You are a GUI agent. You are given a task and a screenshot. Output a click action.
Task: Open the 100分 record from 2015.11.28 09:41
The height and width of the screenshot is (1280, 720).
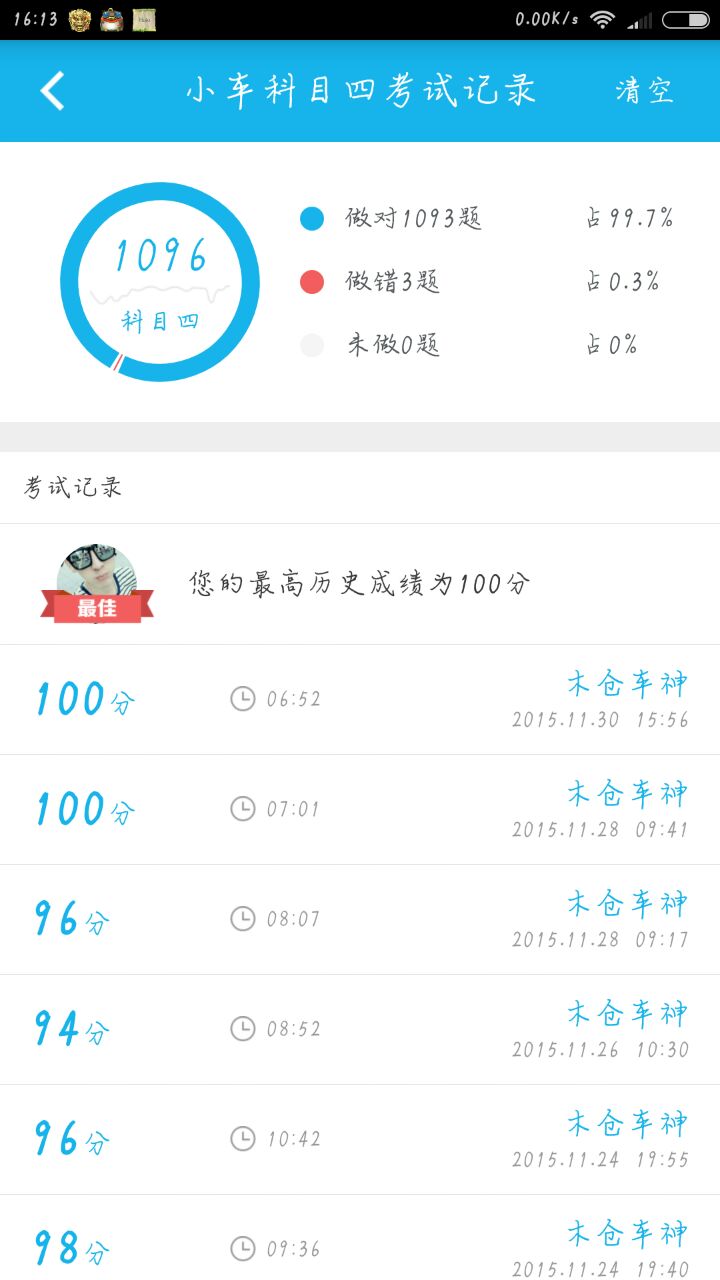360,810
